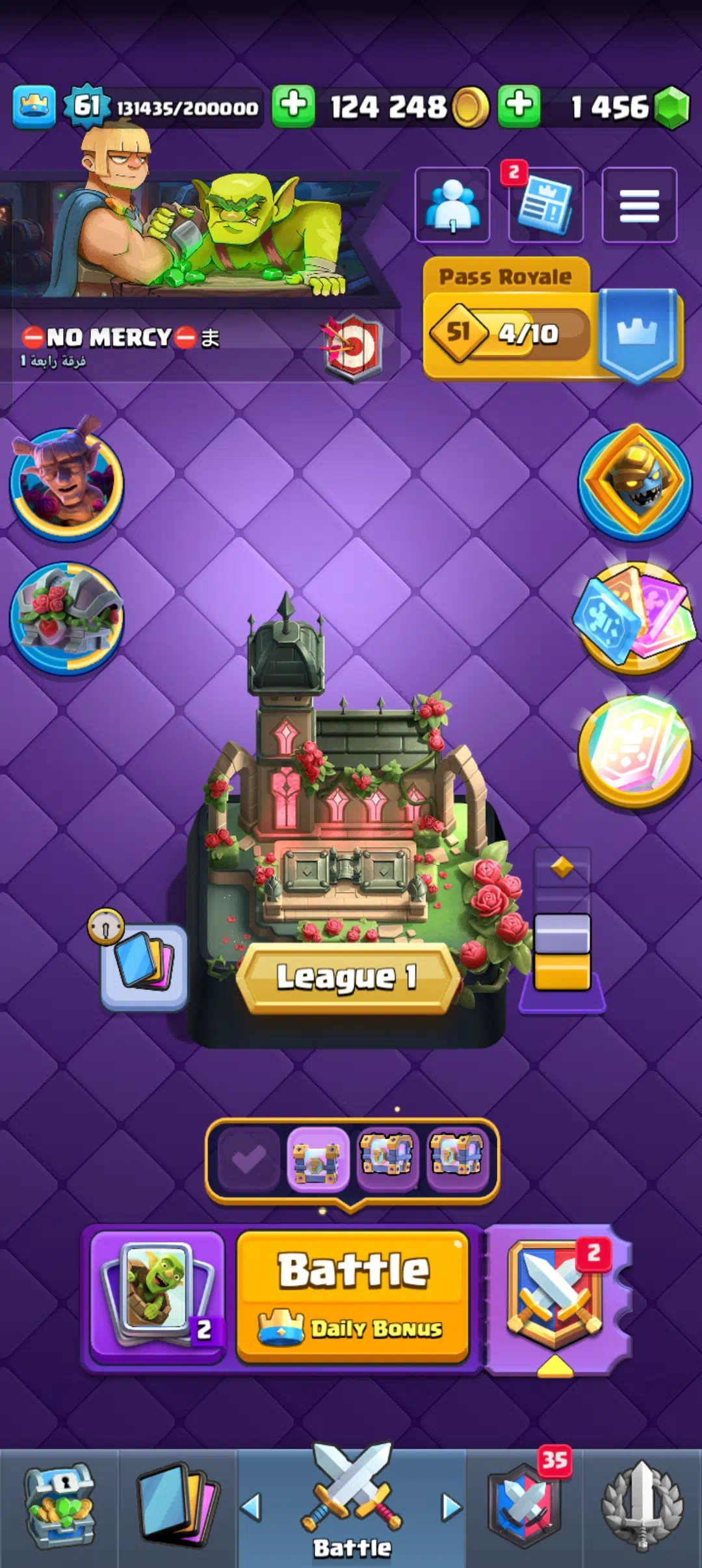Open the Events tab with the sword emblem

click(x=642, y=1508)
